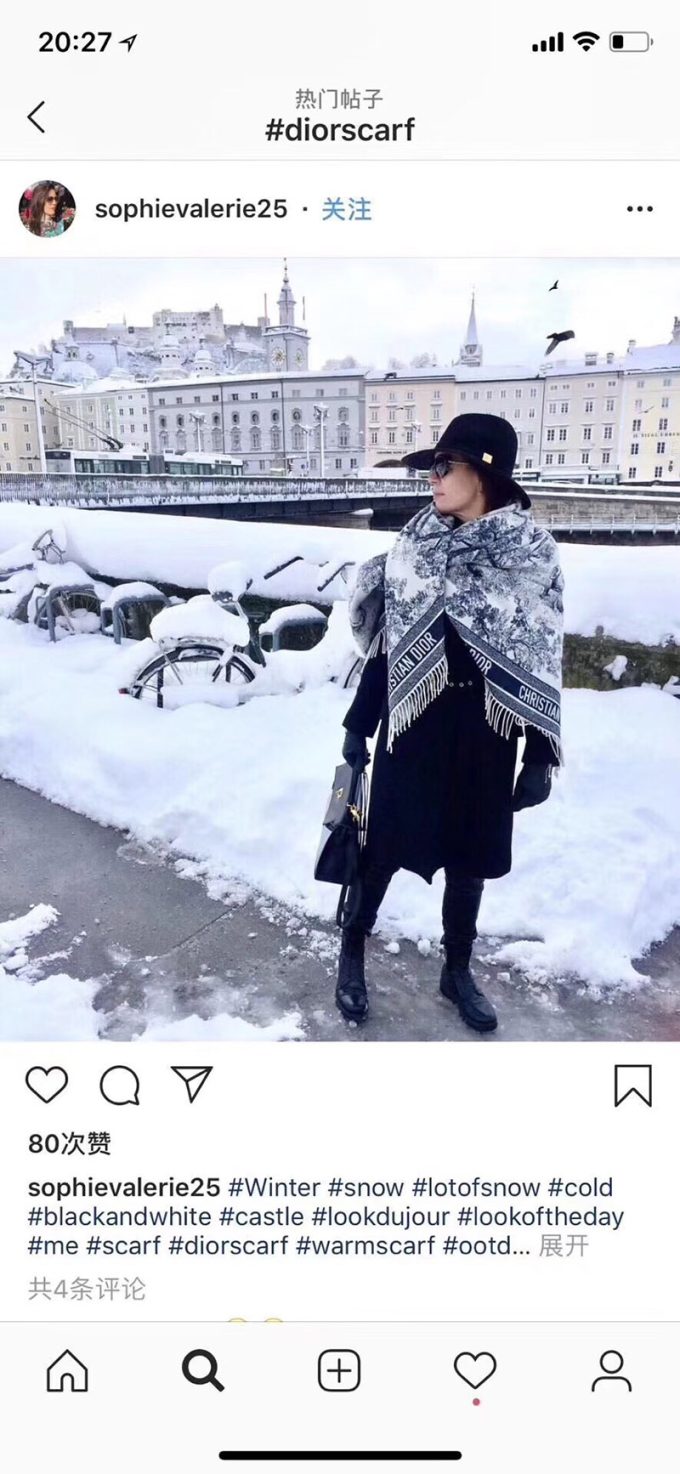
Task: Follow sophievalerie25 with 关注
Action: 346,209
